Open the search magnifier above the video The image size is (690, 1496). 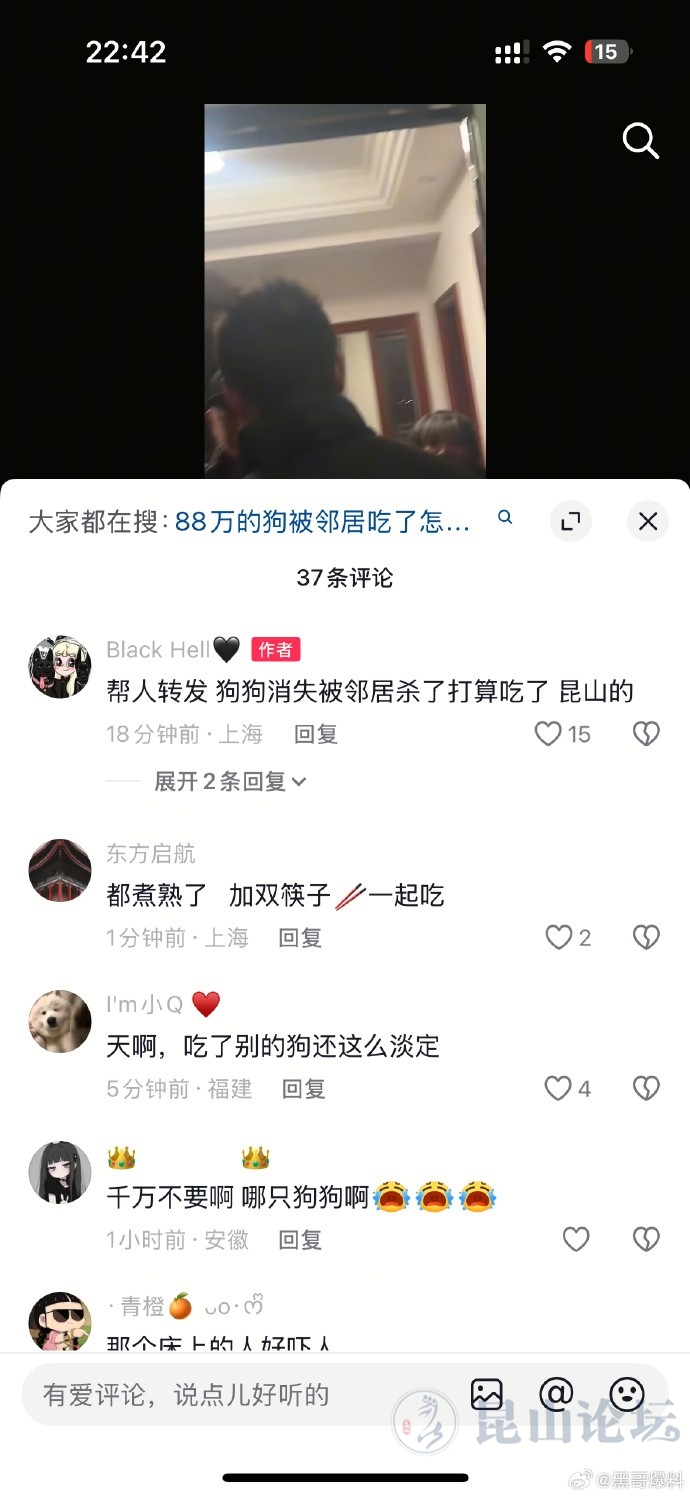tap(640, 141)
